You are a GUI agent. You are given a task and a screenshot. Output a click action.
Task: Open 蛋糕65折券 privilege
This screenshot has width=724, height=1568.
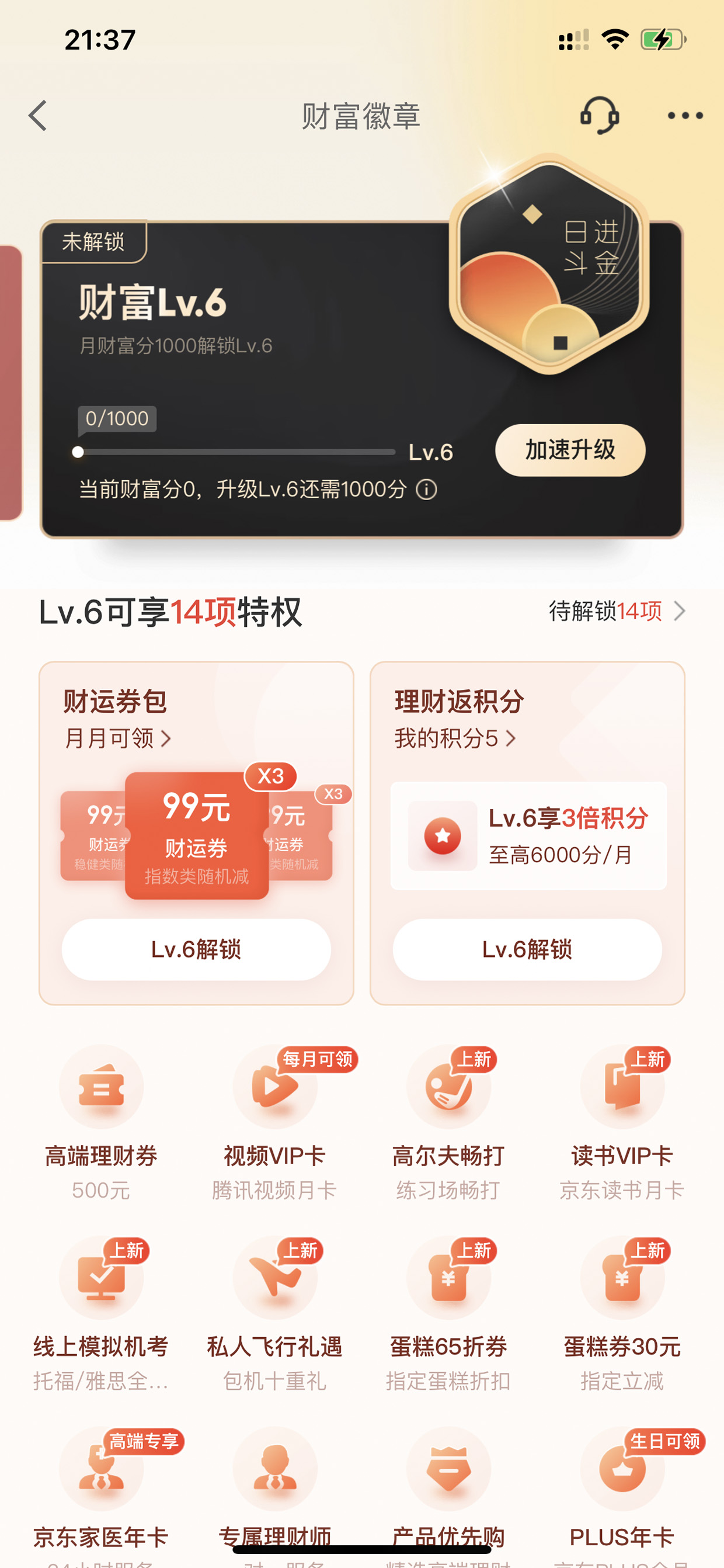[448, 1313]
